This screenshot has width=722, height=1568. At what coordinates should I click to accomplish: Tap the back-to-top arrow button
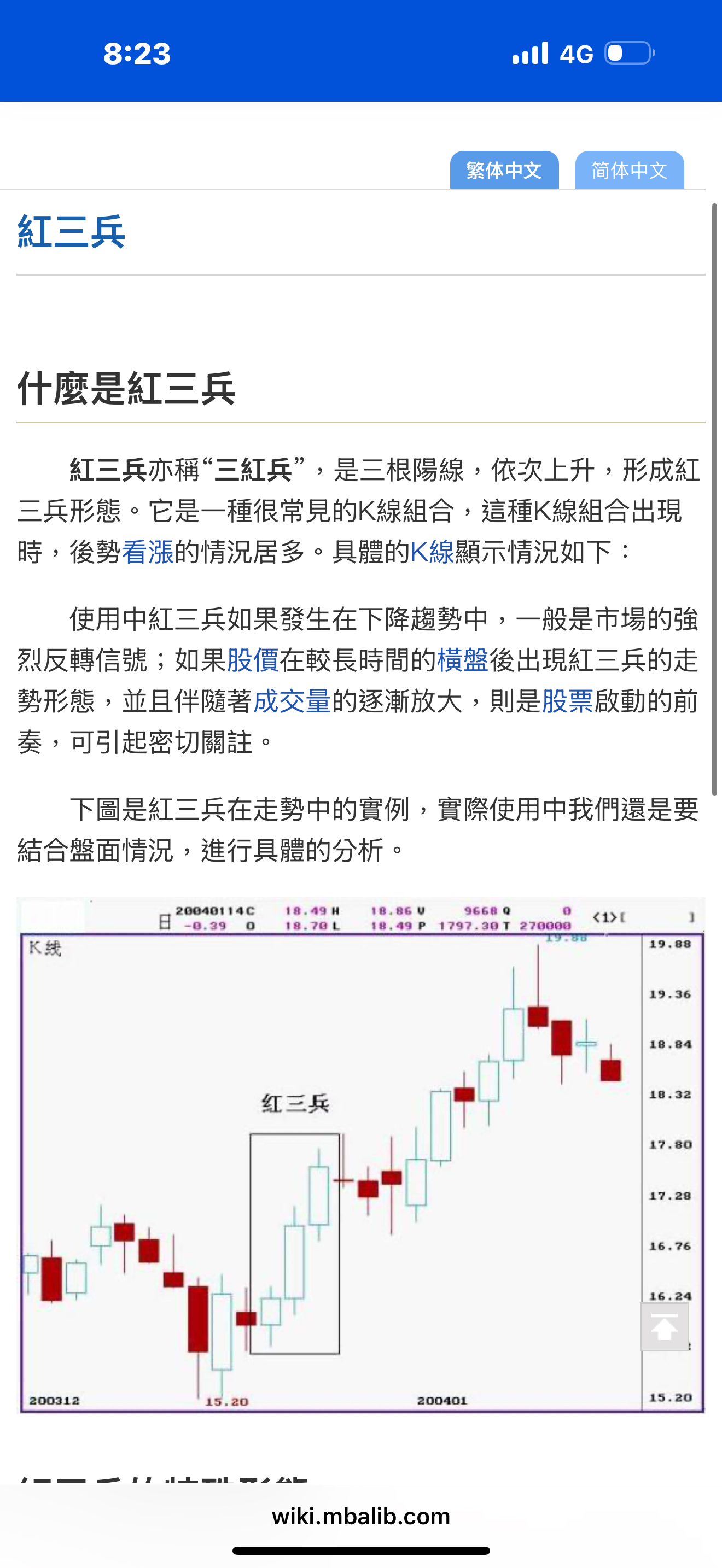(664, 1327)
